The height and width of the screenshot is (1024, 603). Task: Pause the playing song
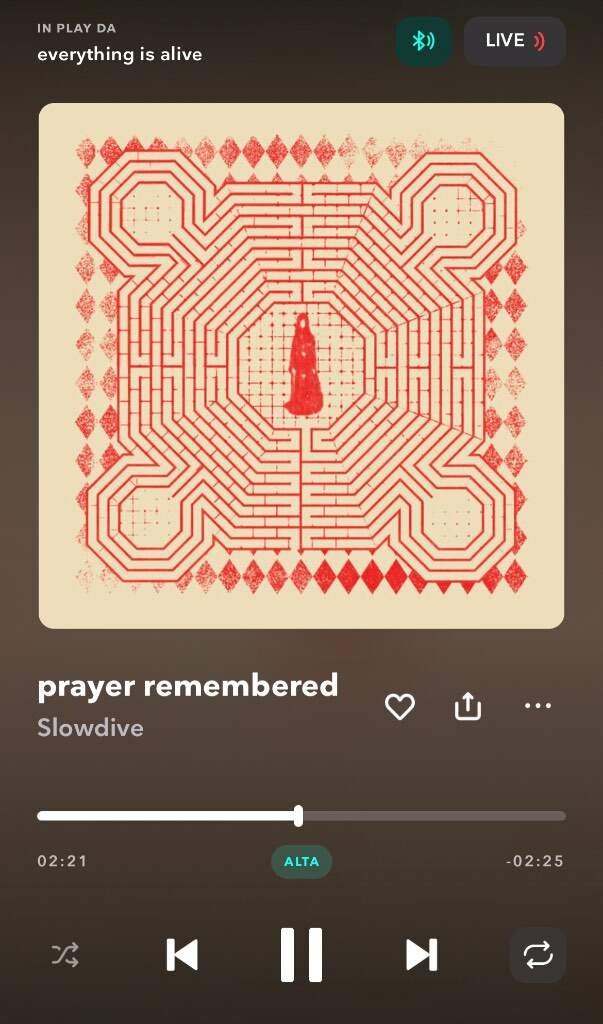301,955
